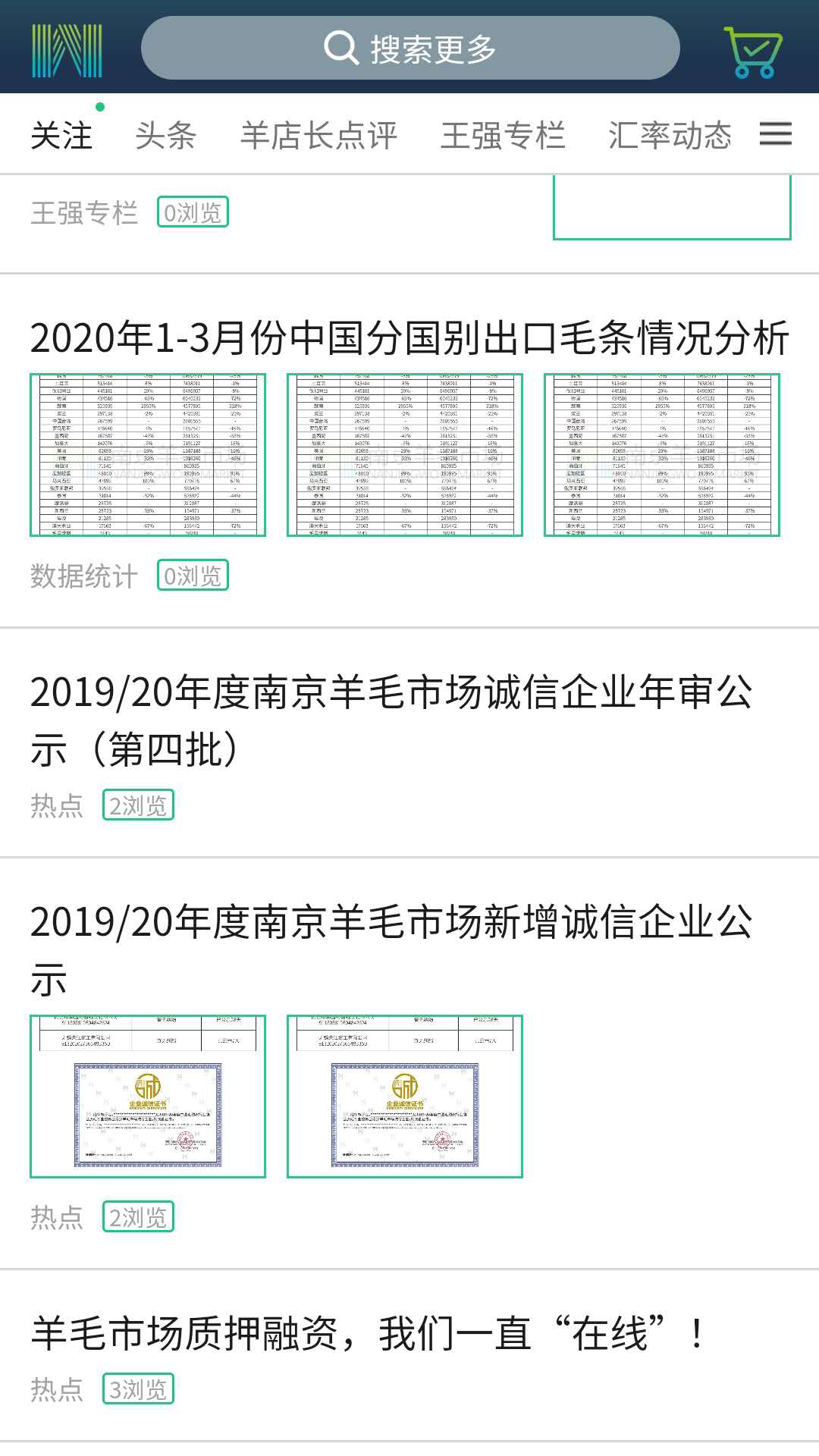The image size is (819, 1456).
Task: Open the 汇率动态 tab
Action: [x=670, y=135]
